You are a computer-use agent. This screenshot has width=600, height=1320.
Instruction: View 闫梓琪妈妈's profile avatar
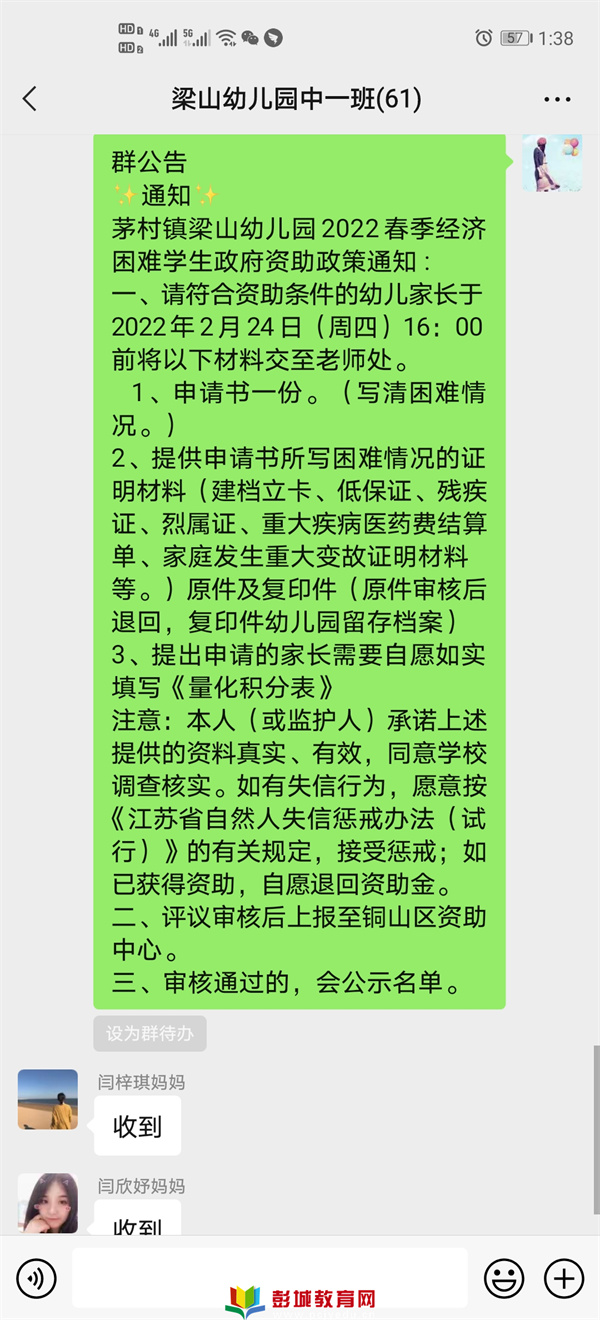pos(48,1100)
